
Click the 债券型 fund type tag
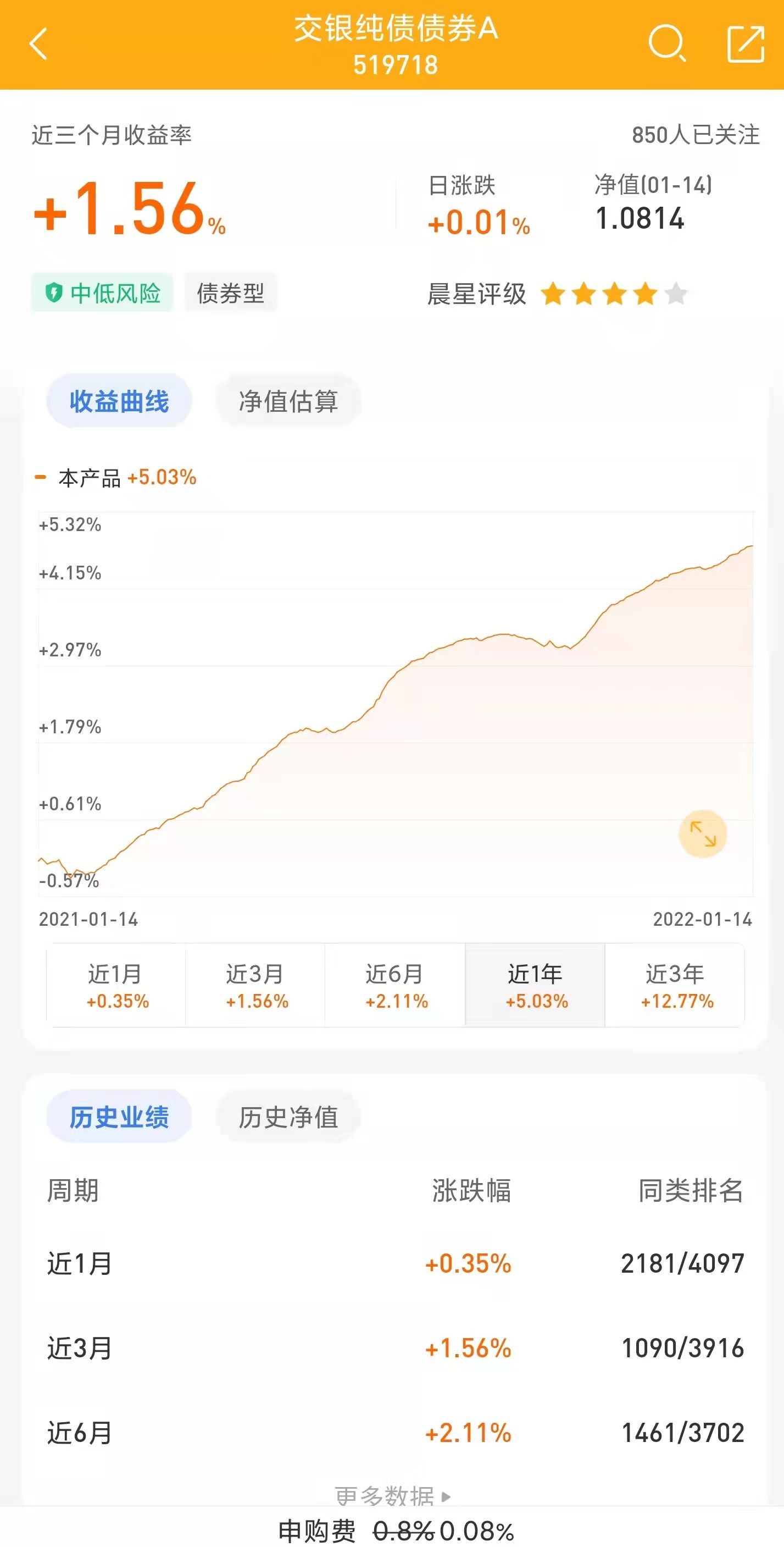(x=231, y=292)
